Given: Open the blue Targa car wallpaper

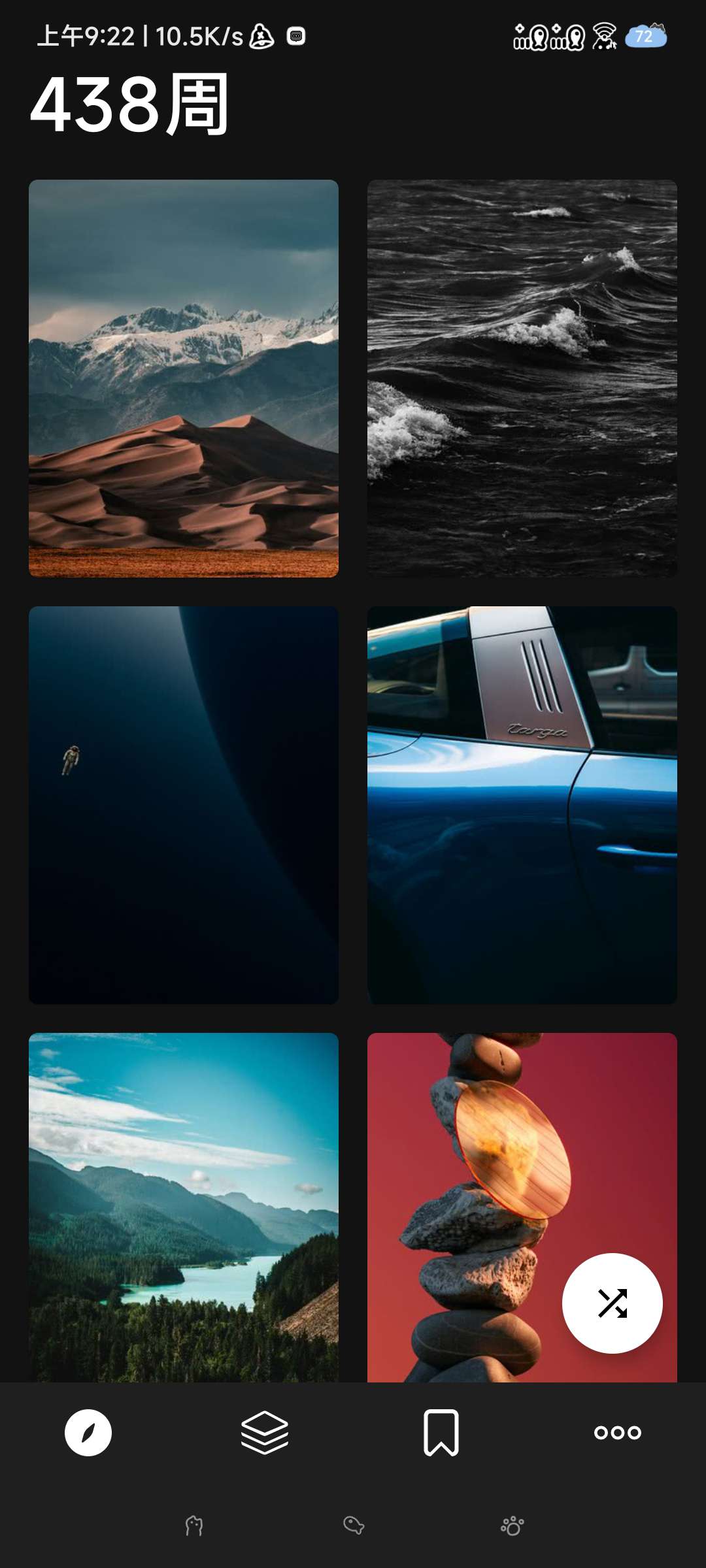Looking at the screenshot, I should [x=522, y=805].
